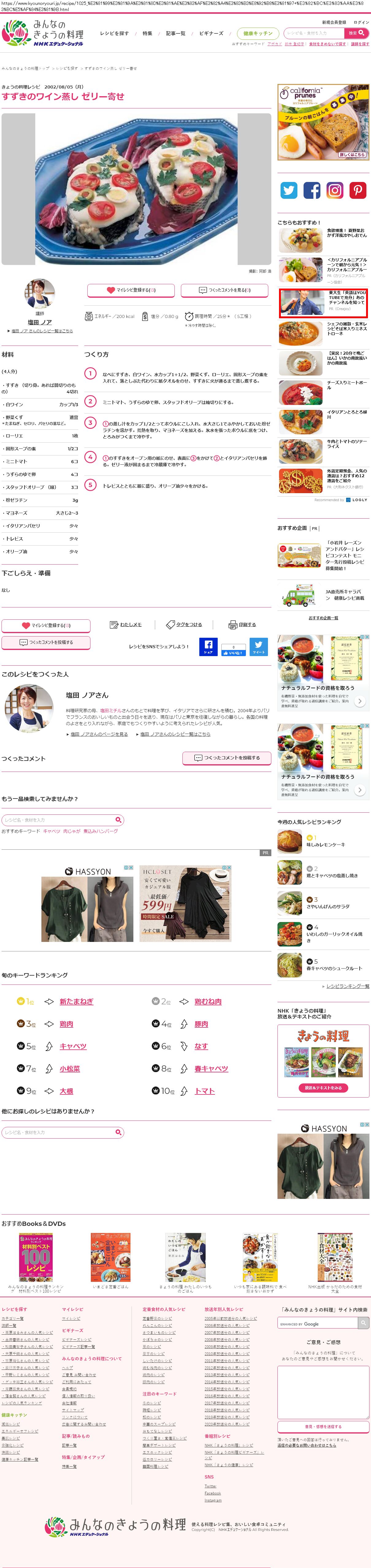Open わたしメモ memo link
Image resolution: width=371 pixels, height=1568 pixels.
125,625
